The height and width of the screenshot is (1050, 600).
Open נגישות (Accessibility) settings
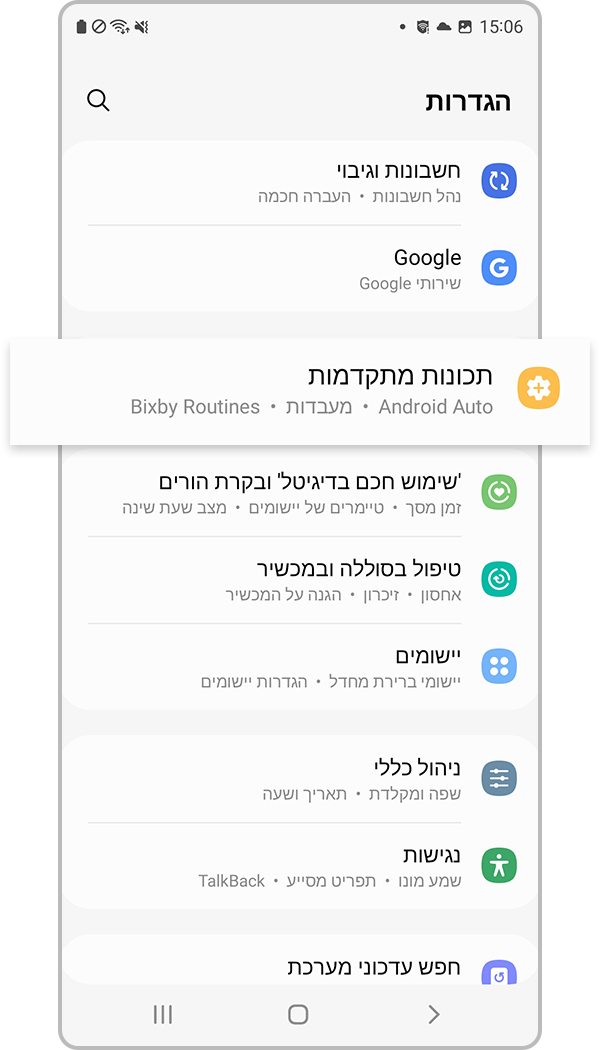click(x=300, y=866)
